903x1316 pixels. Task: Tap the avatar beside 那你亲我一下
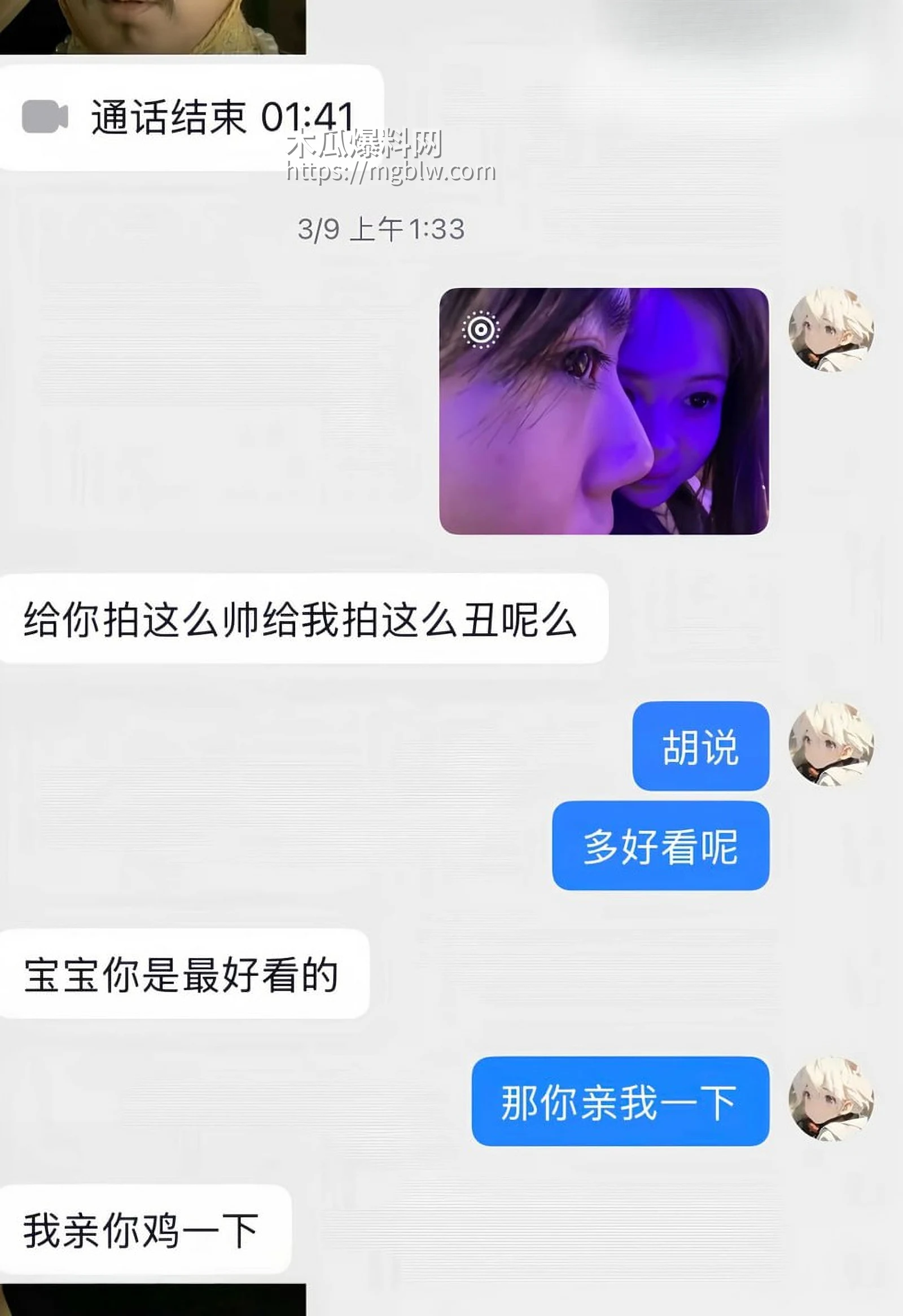tap(831, 1099)
